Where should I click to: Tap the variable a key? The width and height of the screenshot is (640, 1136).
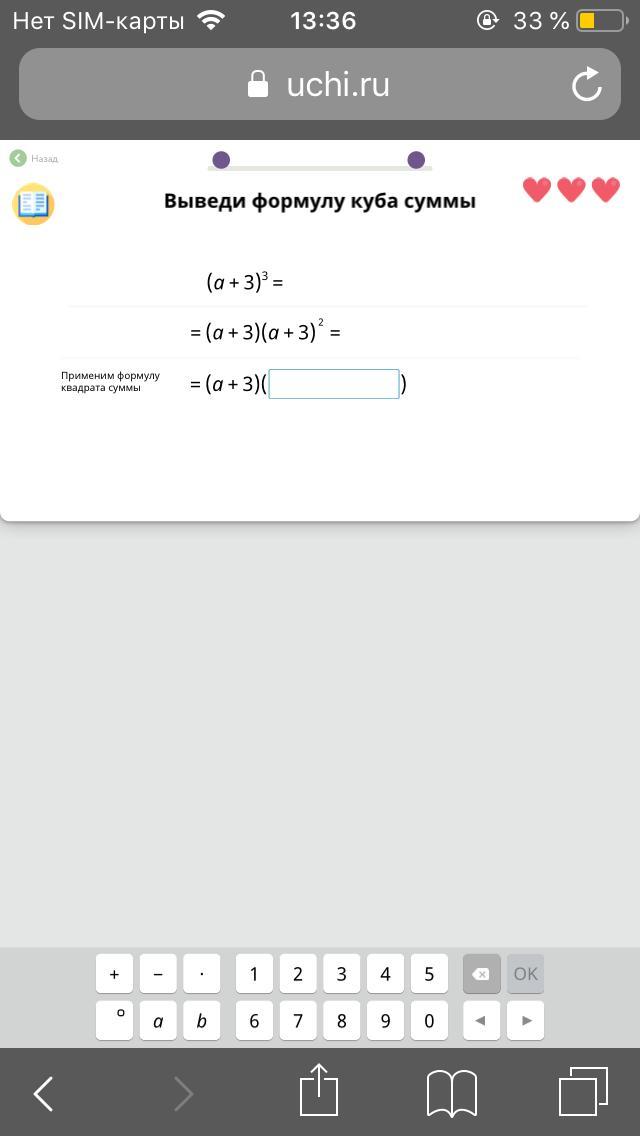pos(158,1021)
